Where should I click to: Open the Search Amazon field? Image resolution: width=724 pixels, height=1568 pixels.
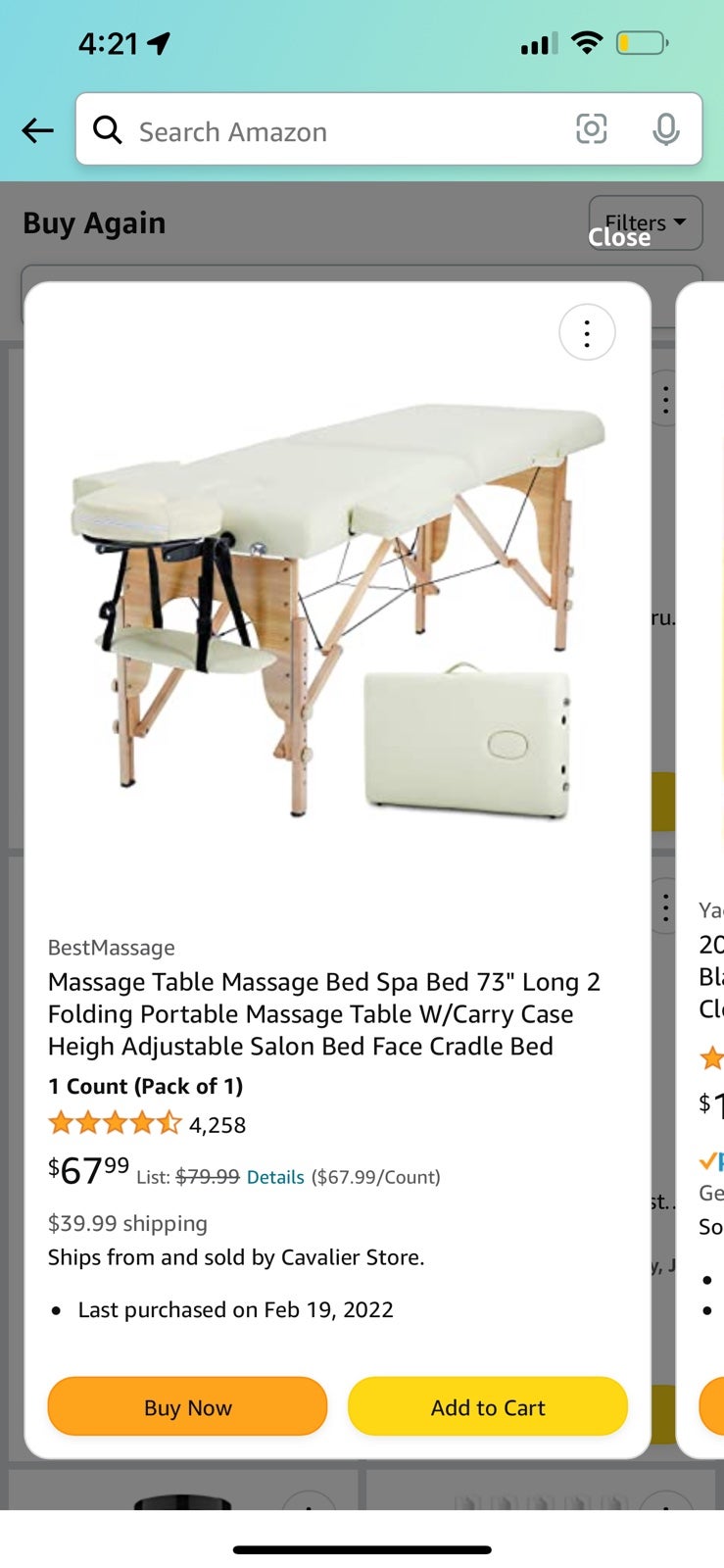click(333, 131)
